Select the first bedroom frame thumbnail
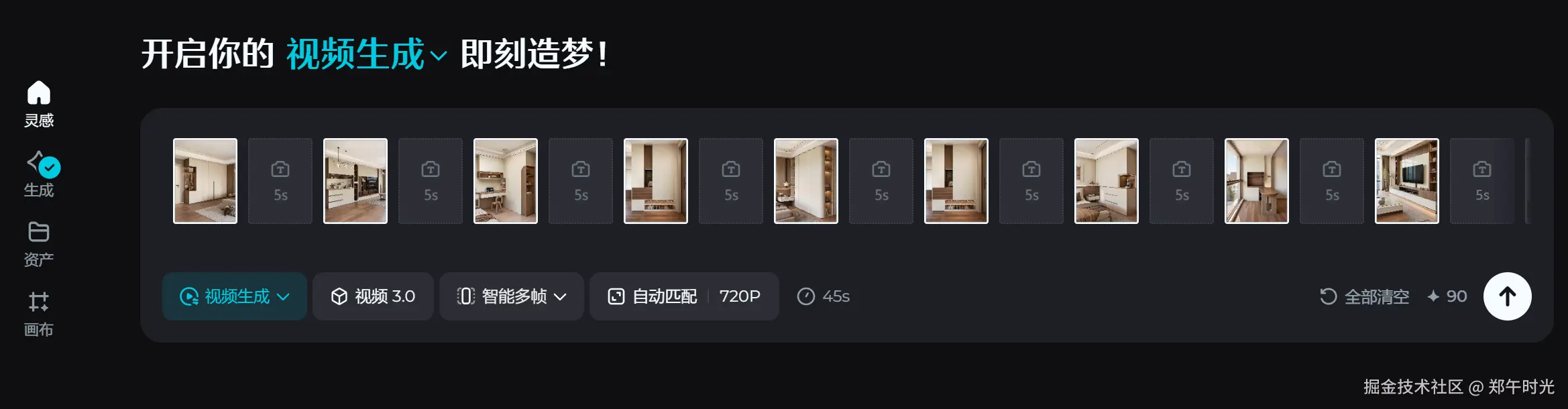The image size is (1568, 409). point(205,181)
